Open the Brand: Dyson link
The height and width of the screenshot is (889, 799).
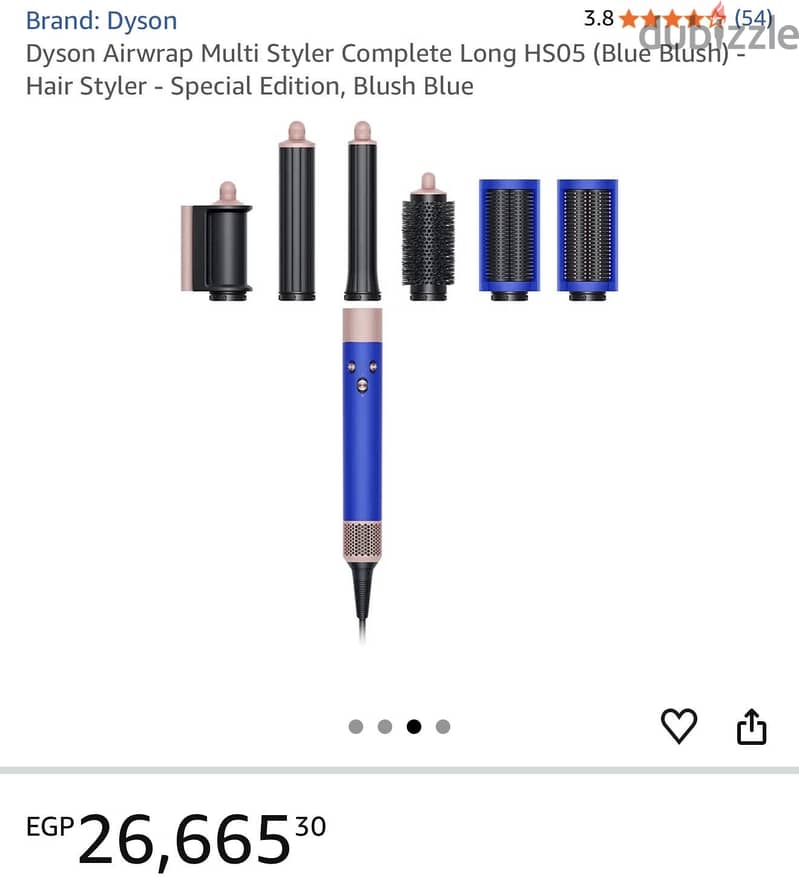tap(102, 20)
